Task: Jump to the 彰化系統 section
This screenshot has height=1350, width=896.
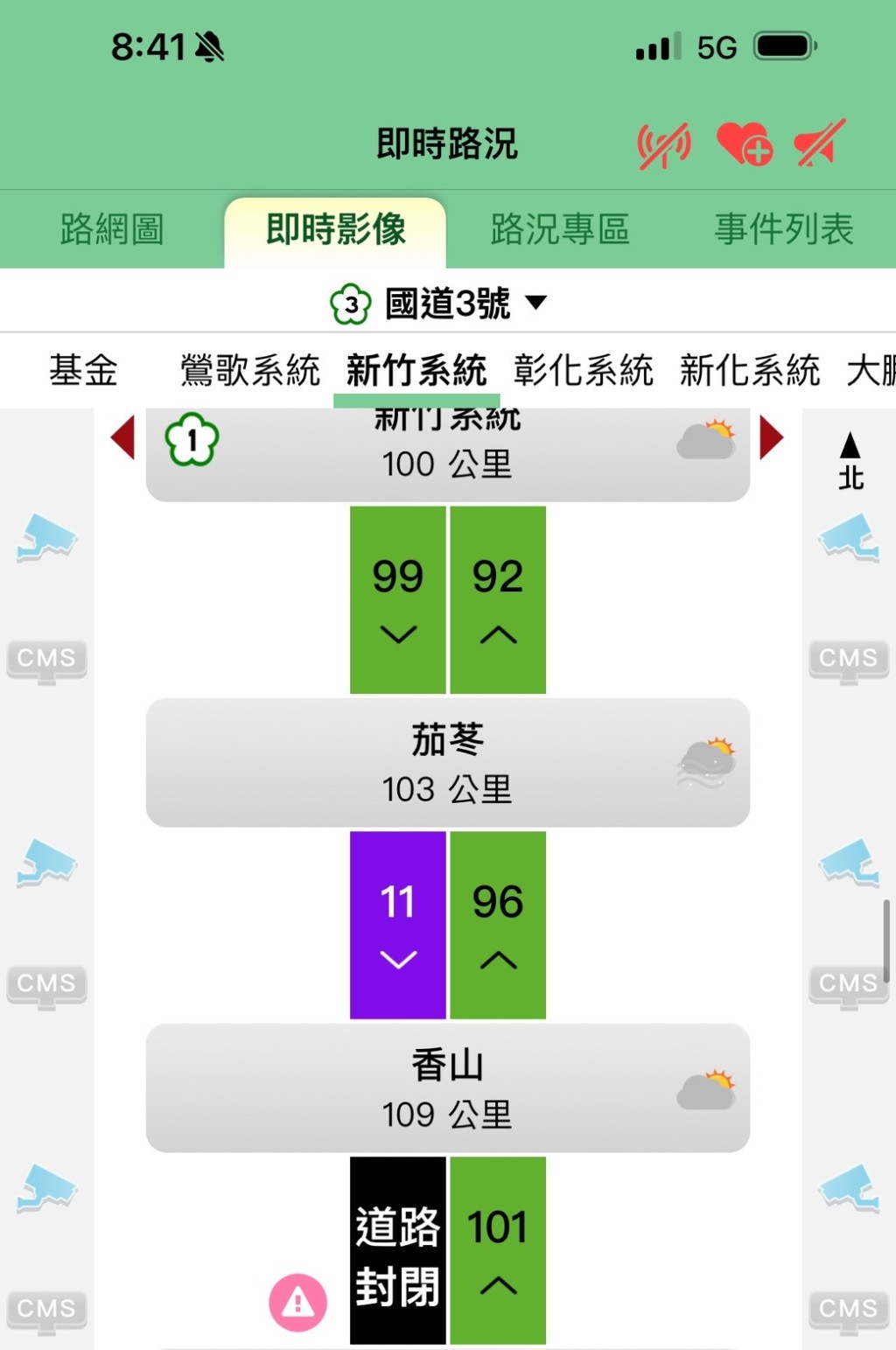Action: [583, 370]
